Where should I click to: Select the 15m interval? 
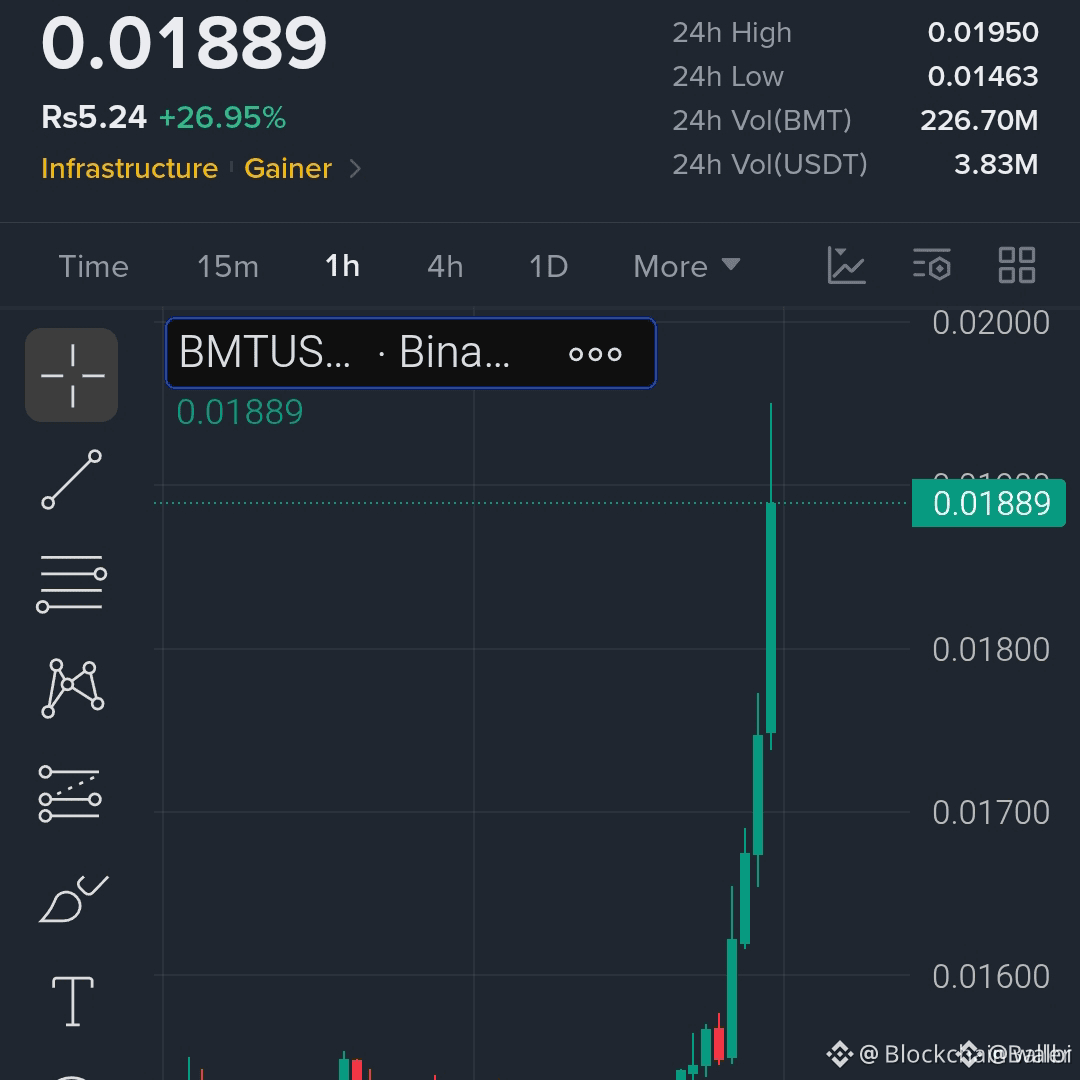click(x=228, y=267)
